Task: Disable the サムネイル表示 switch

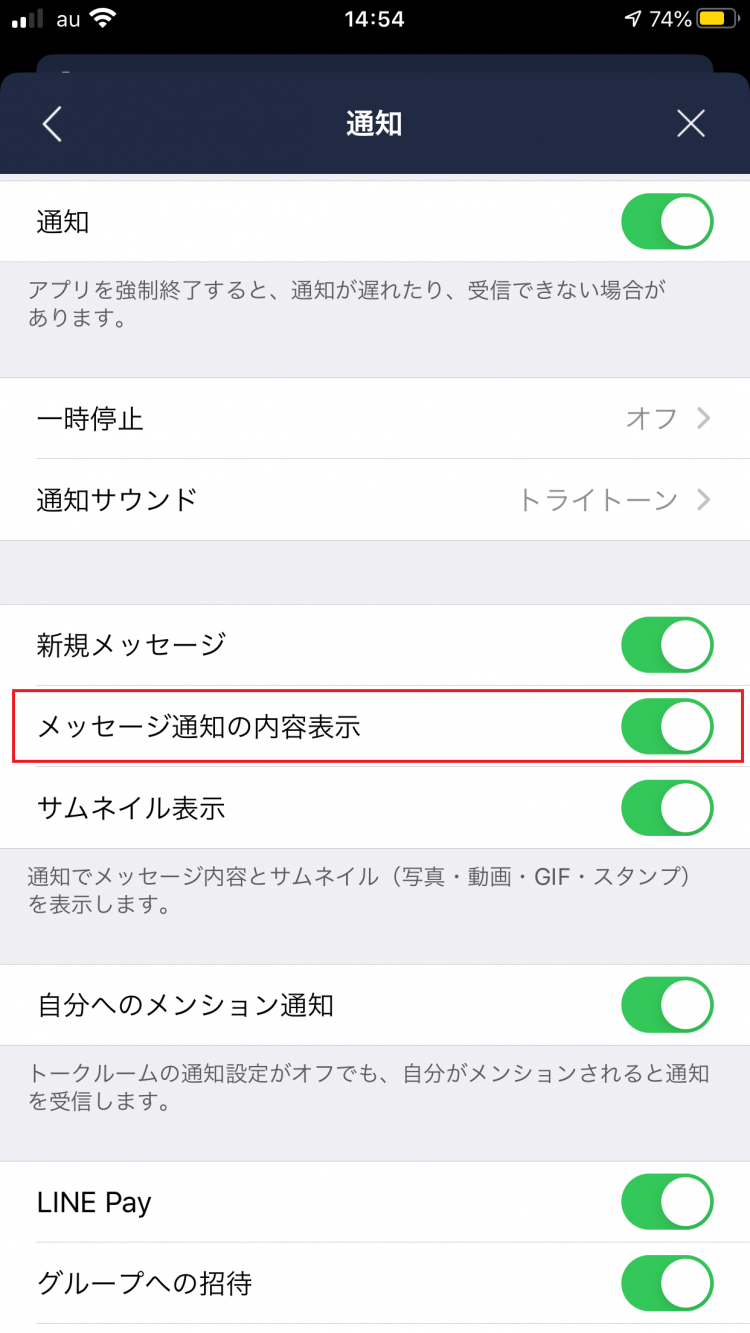Action: pyautogui.click(x=666, y=807)
